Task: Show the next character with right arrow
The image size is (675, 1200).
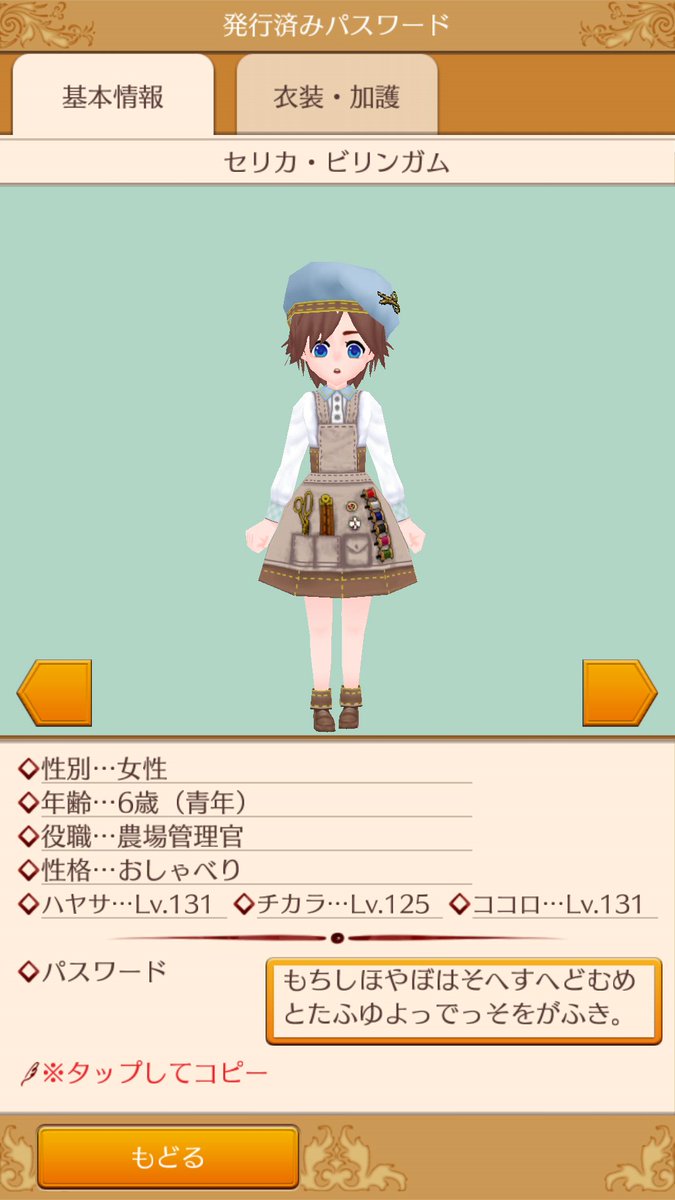Action: (619, 692)
